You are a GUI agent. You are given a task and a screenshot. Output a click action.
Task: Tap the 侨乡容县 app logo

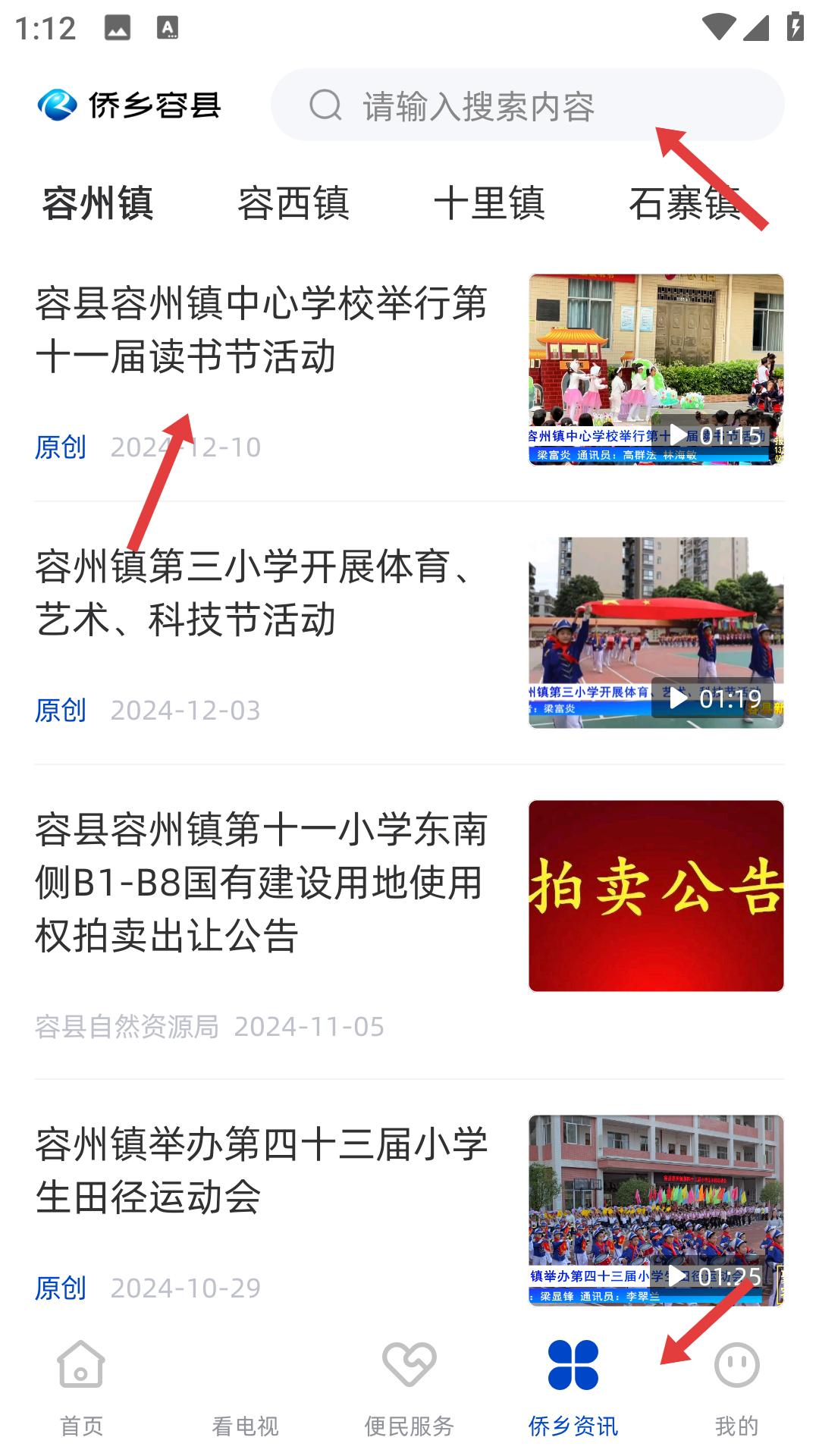click(x=129, y=106)
